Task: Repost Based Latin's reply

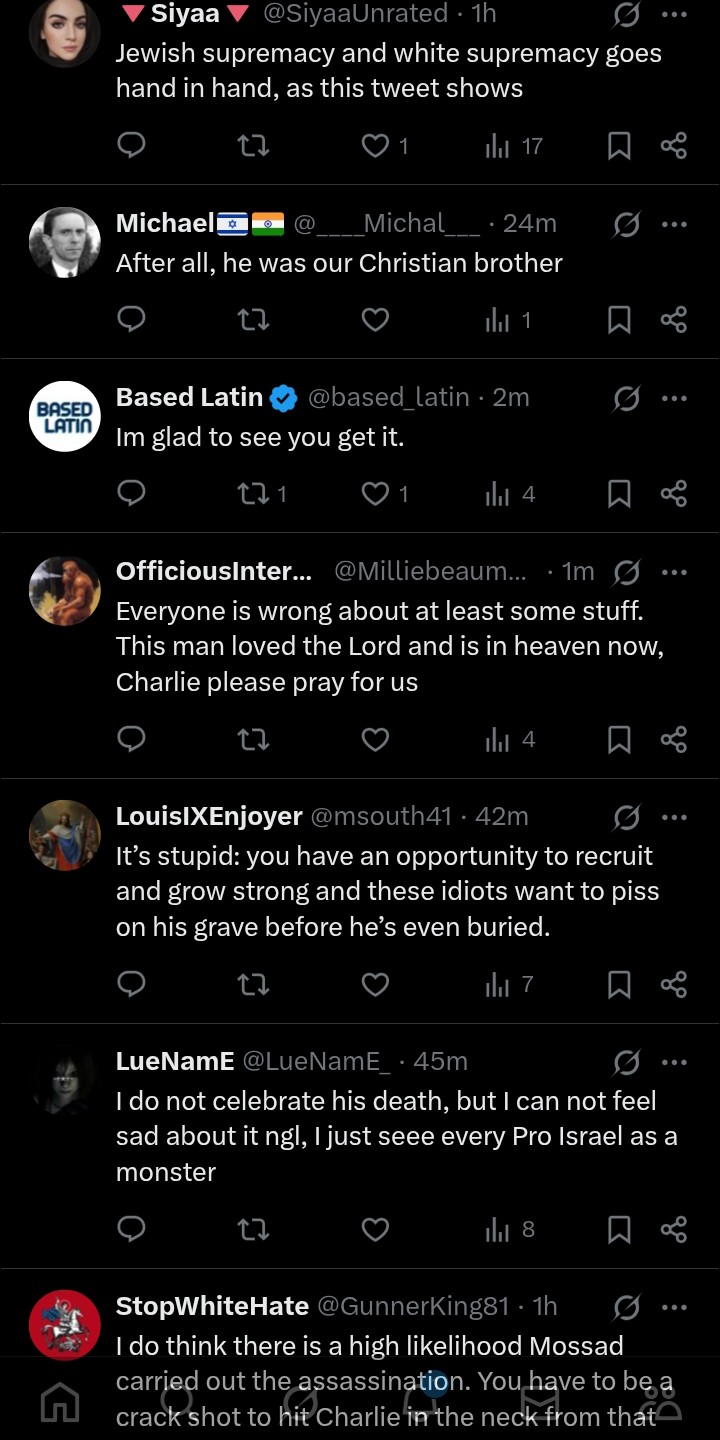Action: 254,494
